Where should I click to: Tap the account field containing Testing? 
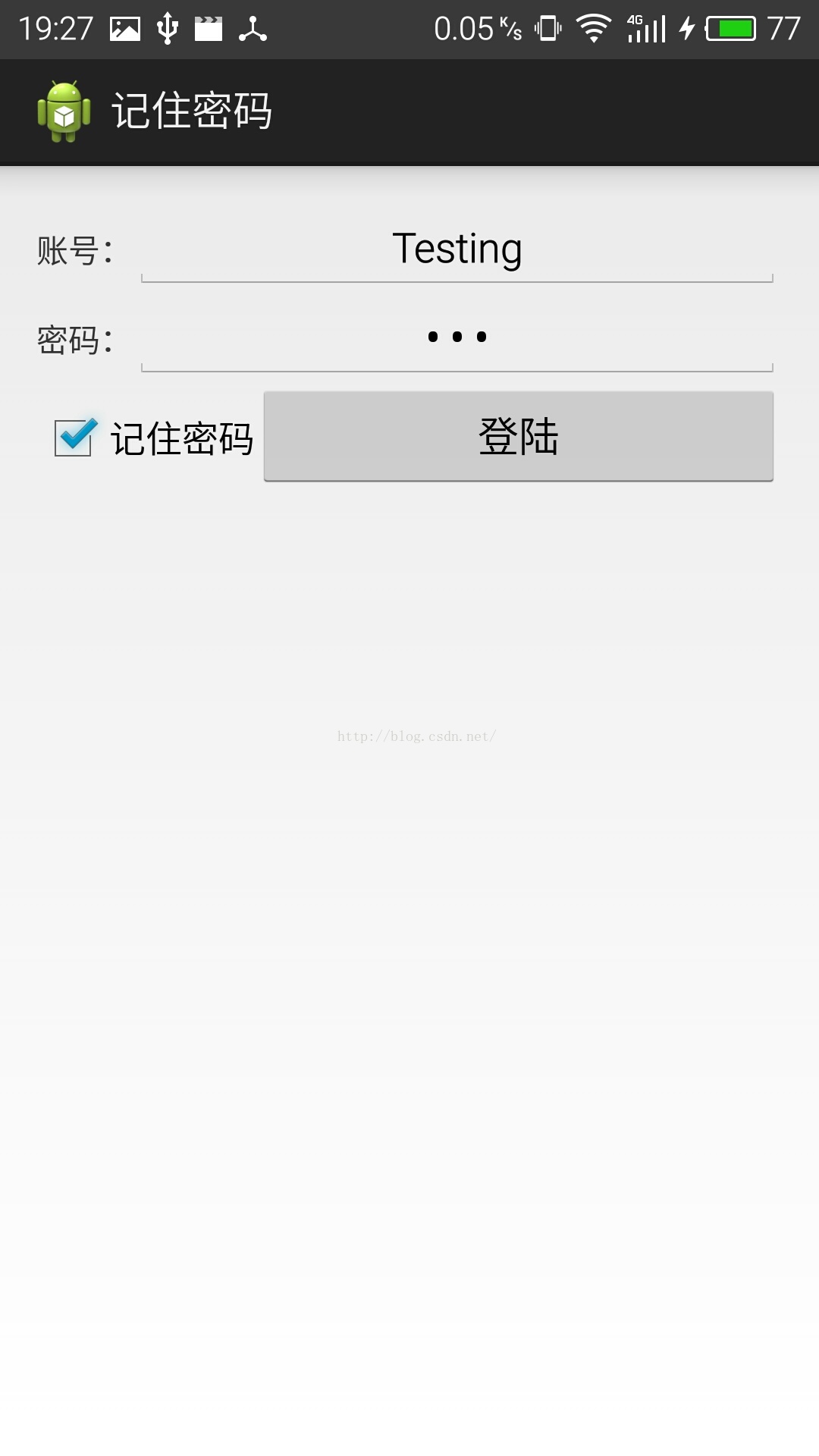click(457, 250)
